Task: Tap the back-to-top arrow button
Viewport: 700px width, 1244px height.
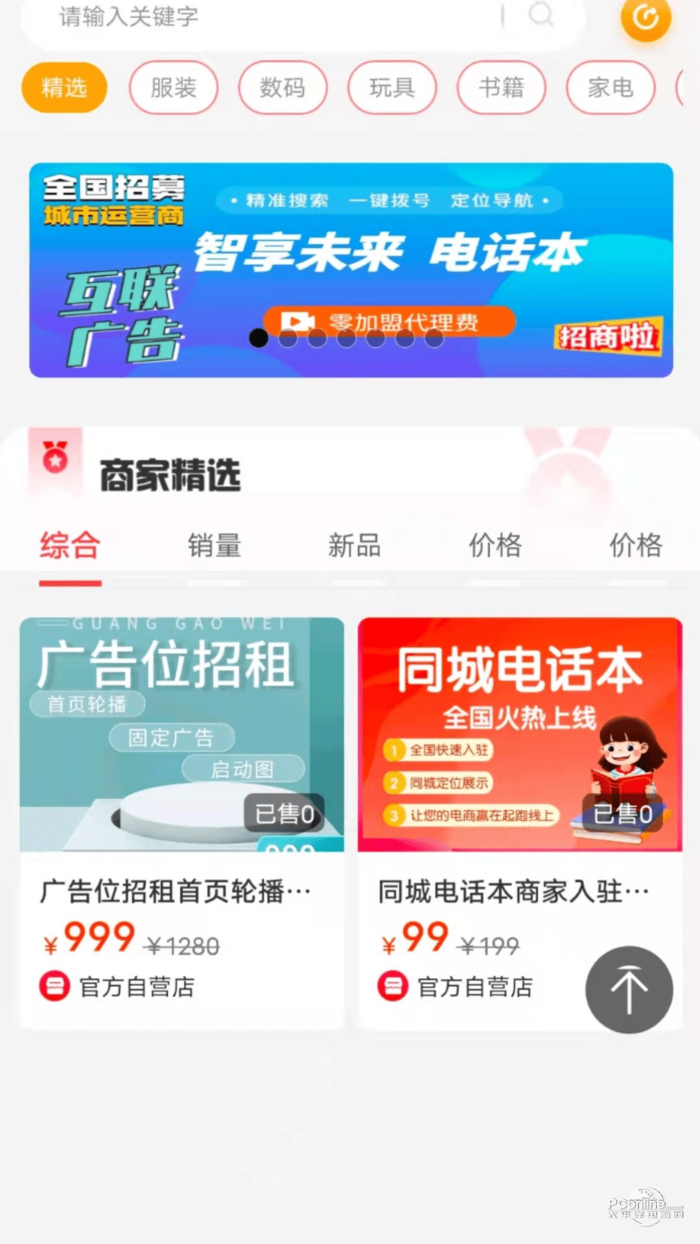Action: 629,989
